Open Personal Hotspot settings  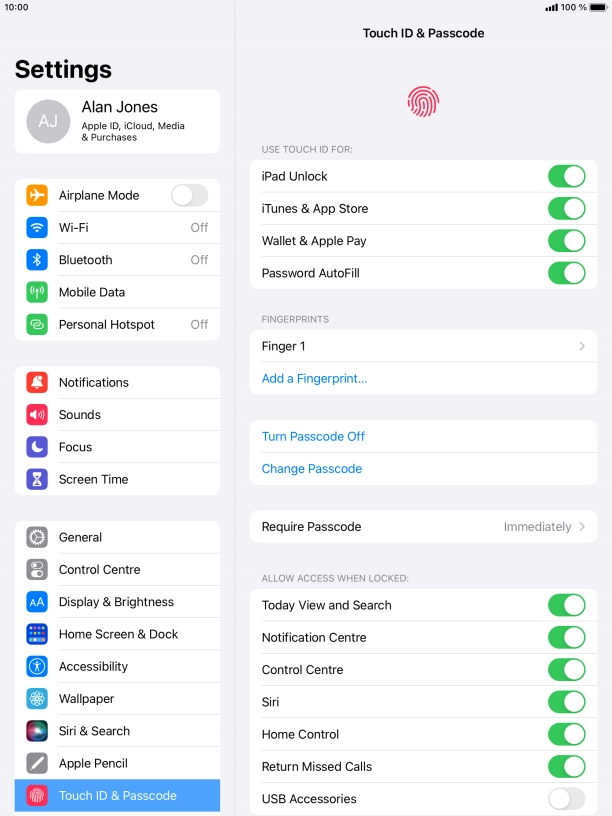pyautogui.click(x=117, y=324)
